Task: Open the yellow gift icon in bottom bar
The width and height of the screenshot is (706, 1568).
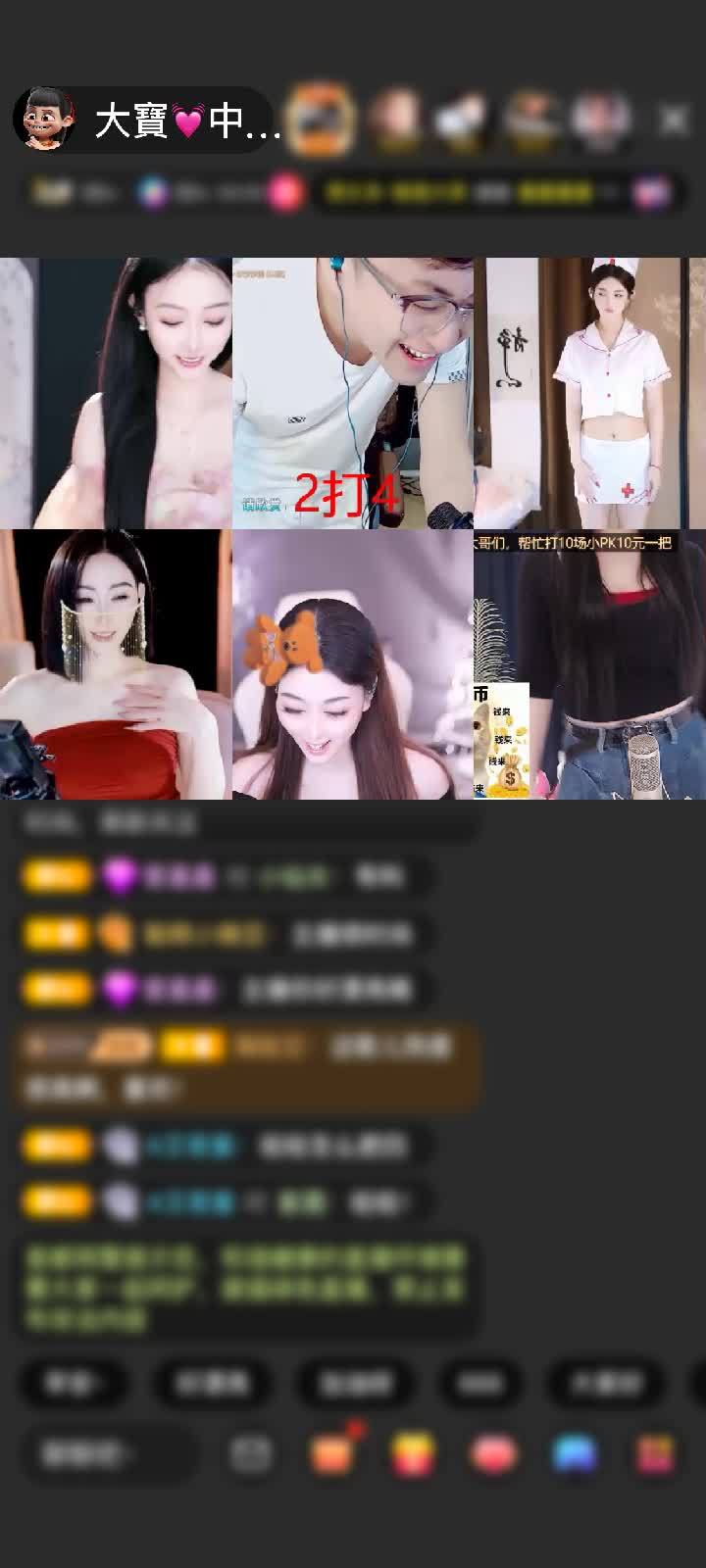Action: point(413,1455)
